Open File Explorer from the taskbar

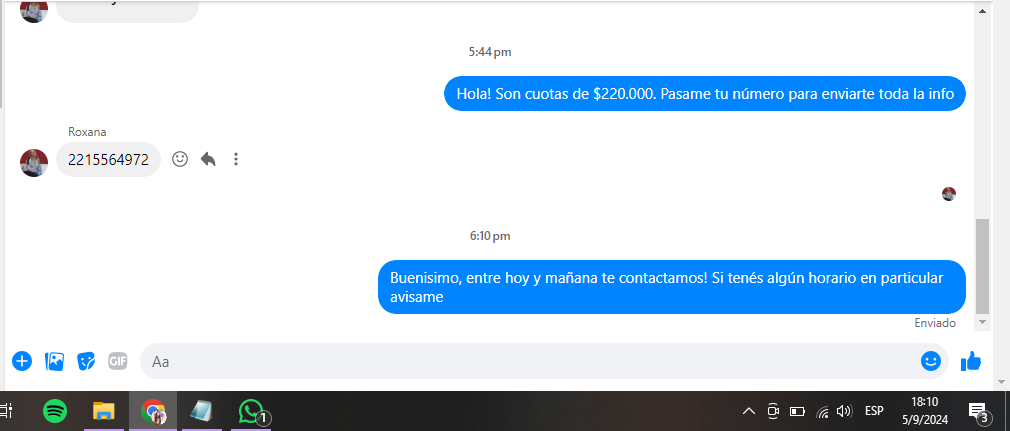point(104,411)
